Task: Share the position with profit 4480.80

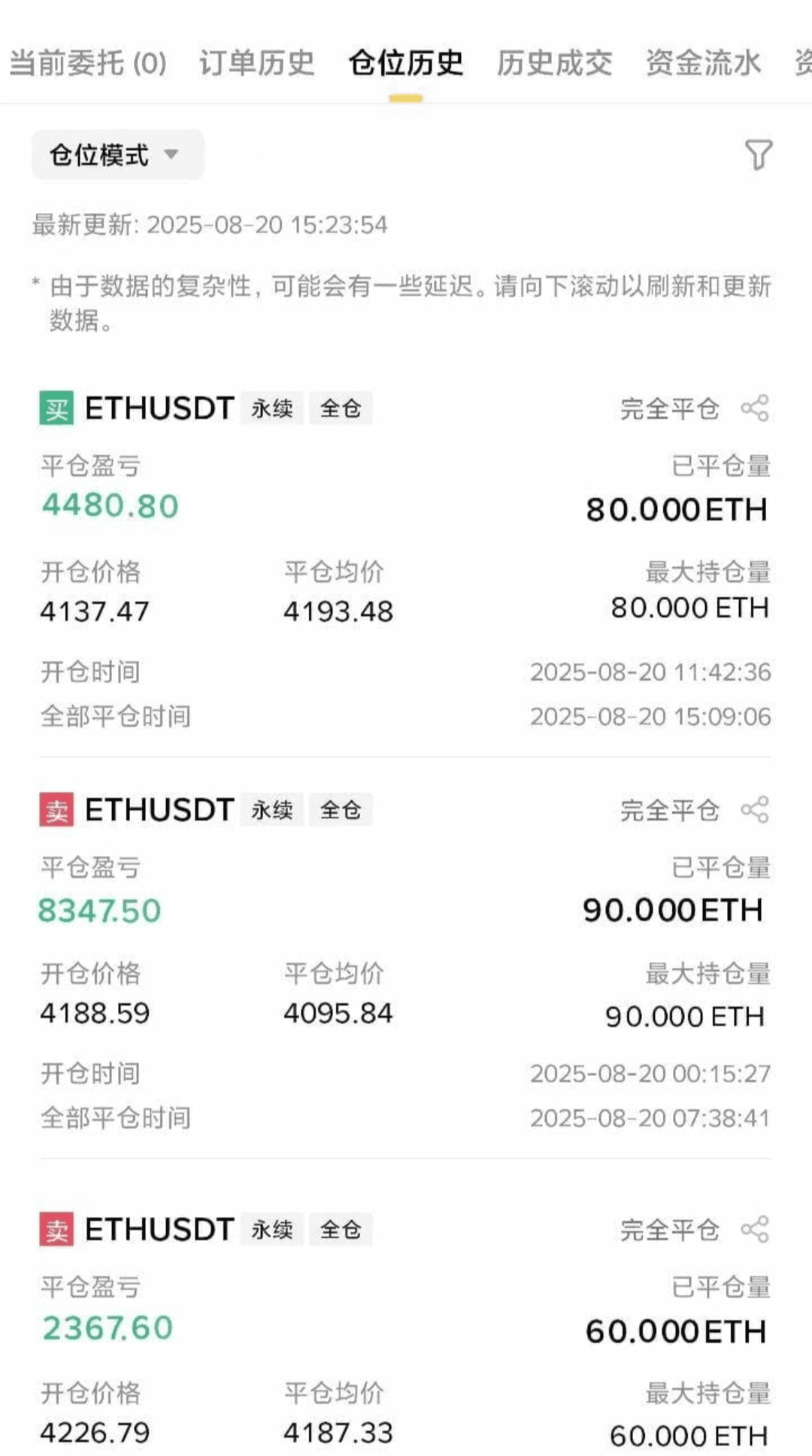Action: [755, 408]
